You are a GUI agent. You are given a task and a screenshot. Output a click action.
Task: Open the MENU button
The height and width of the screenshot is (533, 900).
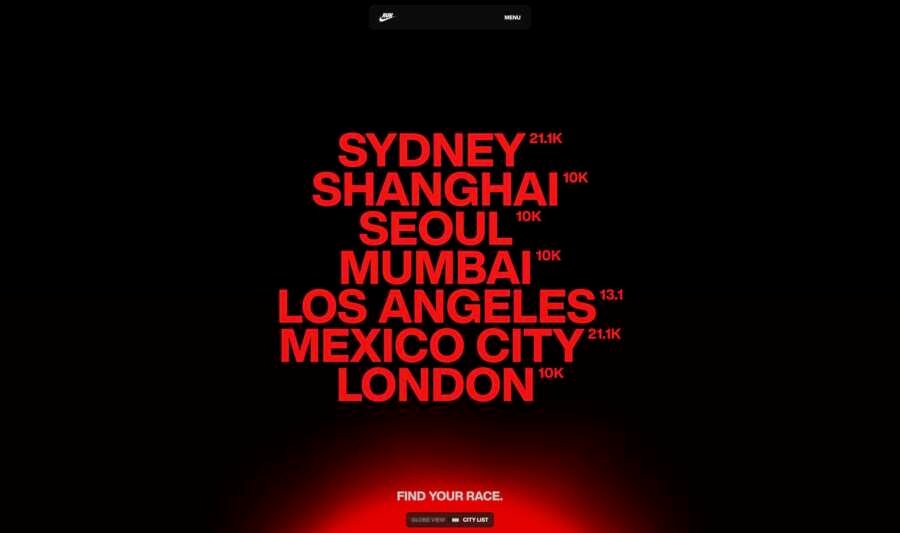coord(512,17)
